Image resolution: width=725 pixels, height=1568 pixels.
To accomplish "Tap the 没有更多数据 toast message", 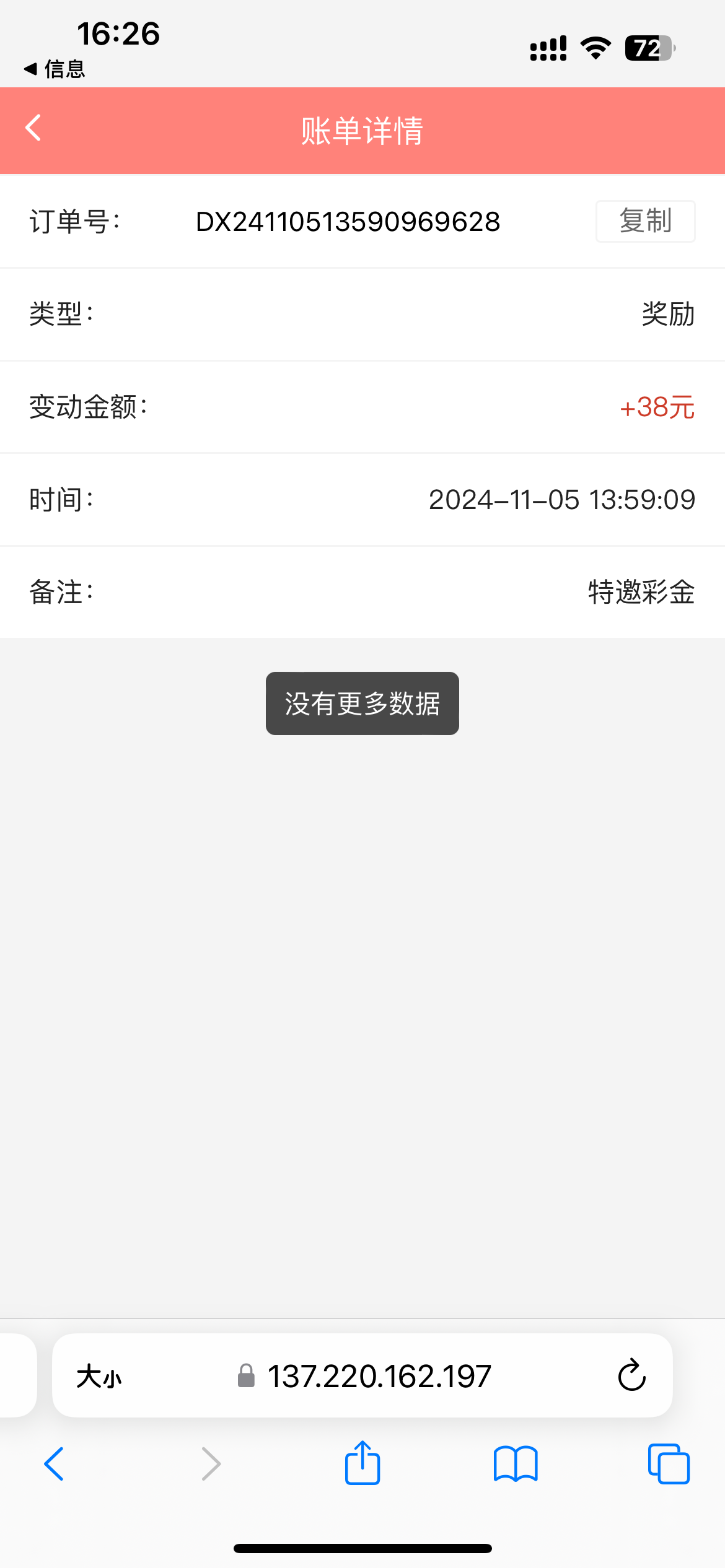I will [x=362, y=703].
